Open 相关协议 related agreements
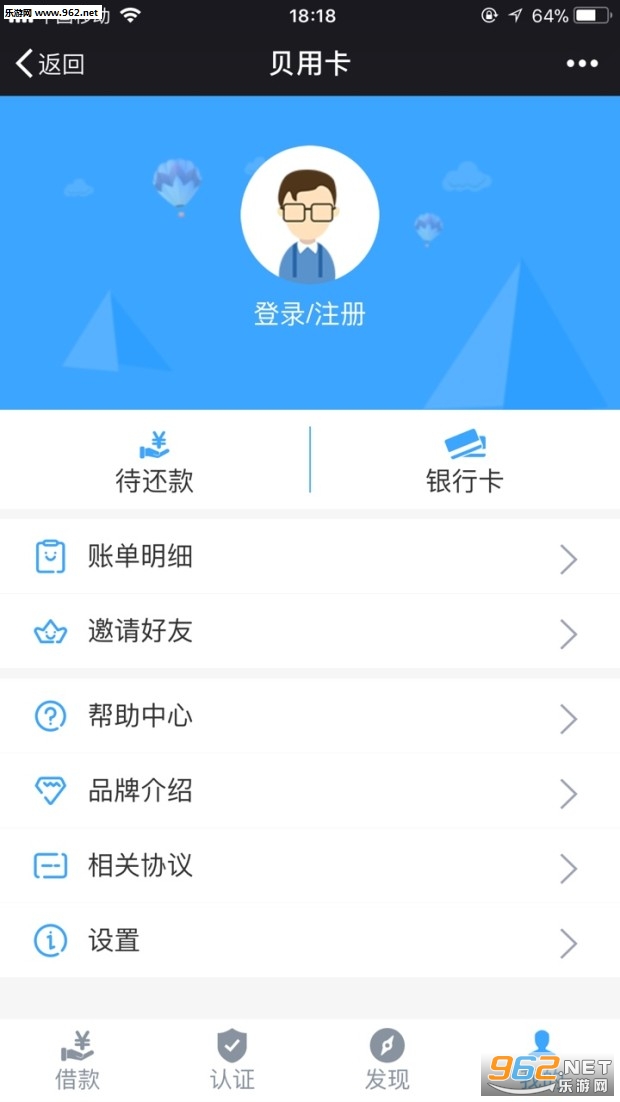The height and width of the screenshot is (1102, 620). (x=310, y=866)
